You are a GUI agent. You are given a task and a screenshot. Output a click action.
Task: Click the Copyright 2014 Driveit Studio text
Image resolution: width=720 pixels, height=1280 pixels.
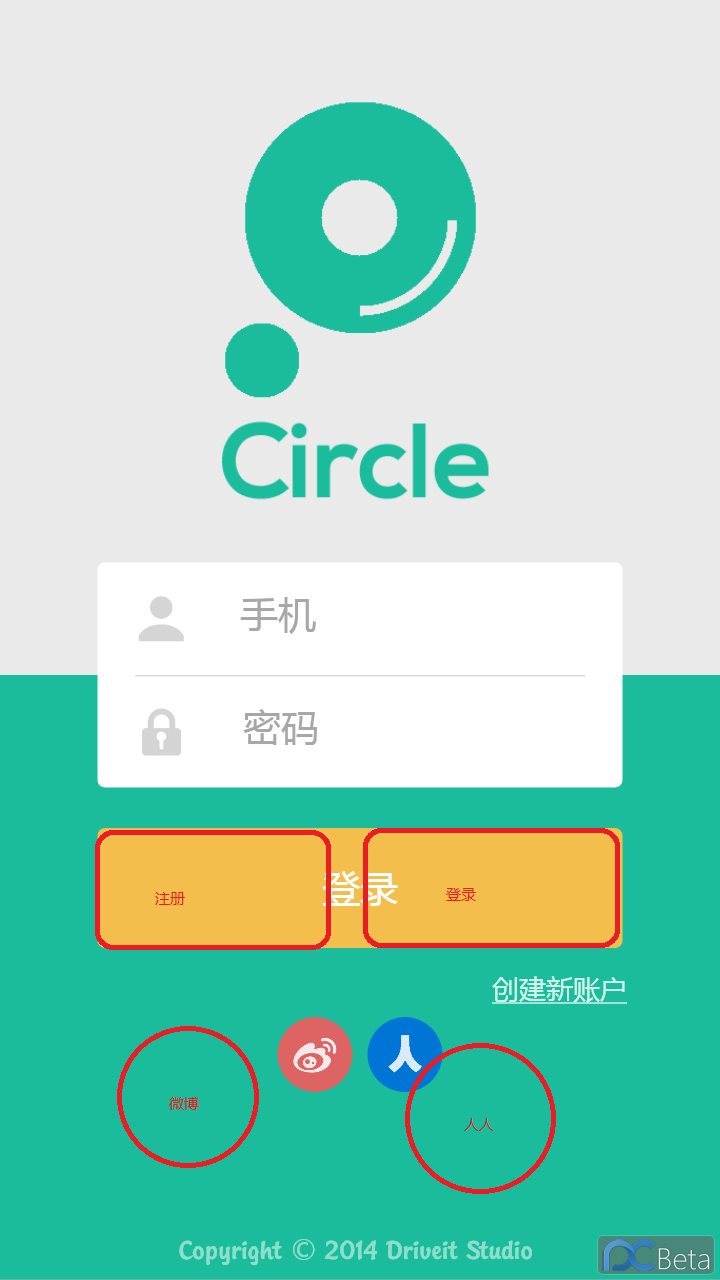(x=355, y=1250)
